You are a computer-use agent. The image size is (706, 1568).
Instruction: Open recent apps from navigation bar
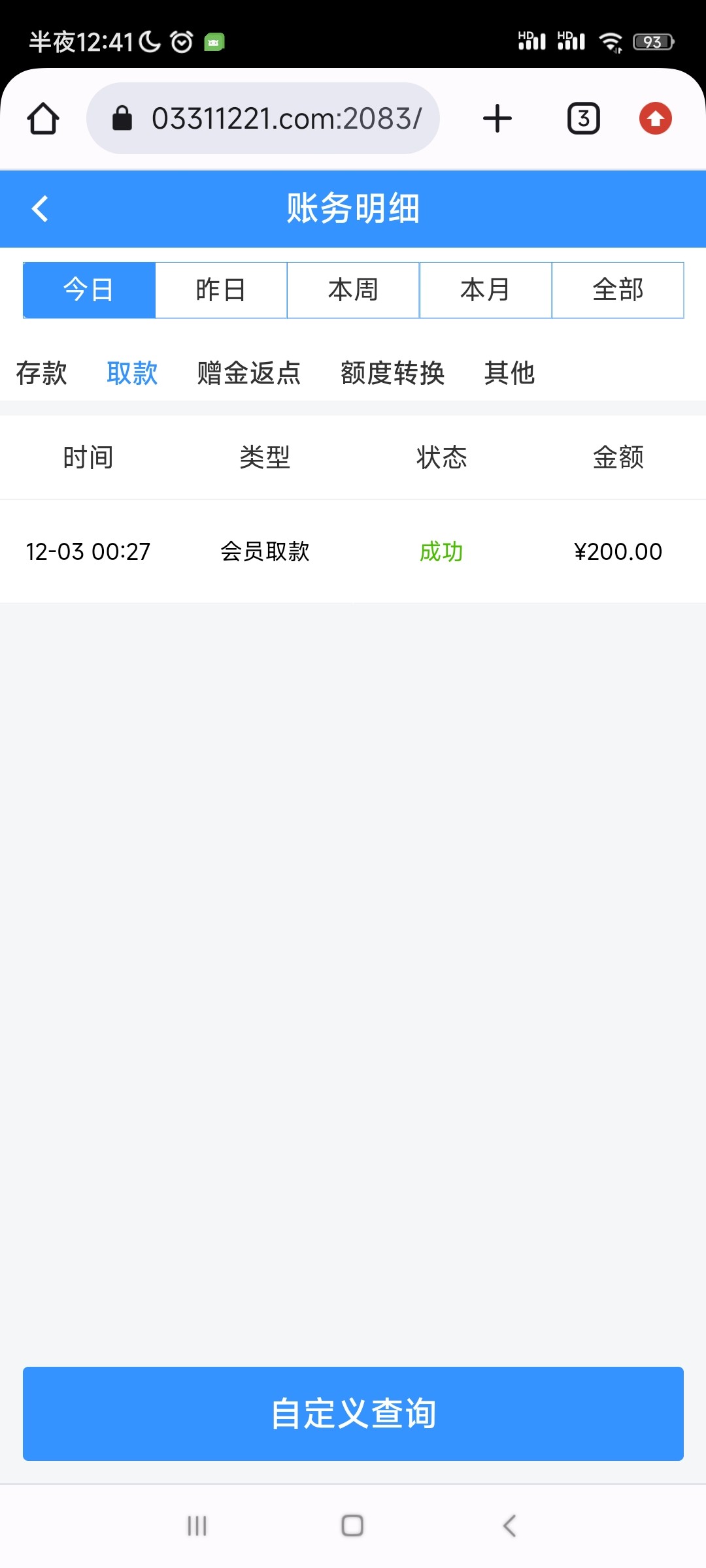[197, 1526]
